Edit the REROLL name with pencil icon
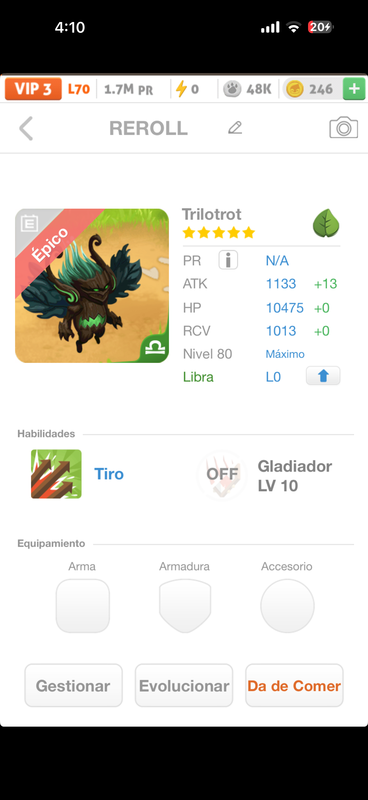Screen dimensions: 368x800 click(x=235, y=128)
